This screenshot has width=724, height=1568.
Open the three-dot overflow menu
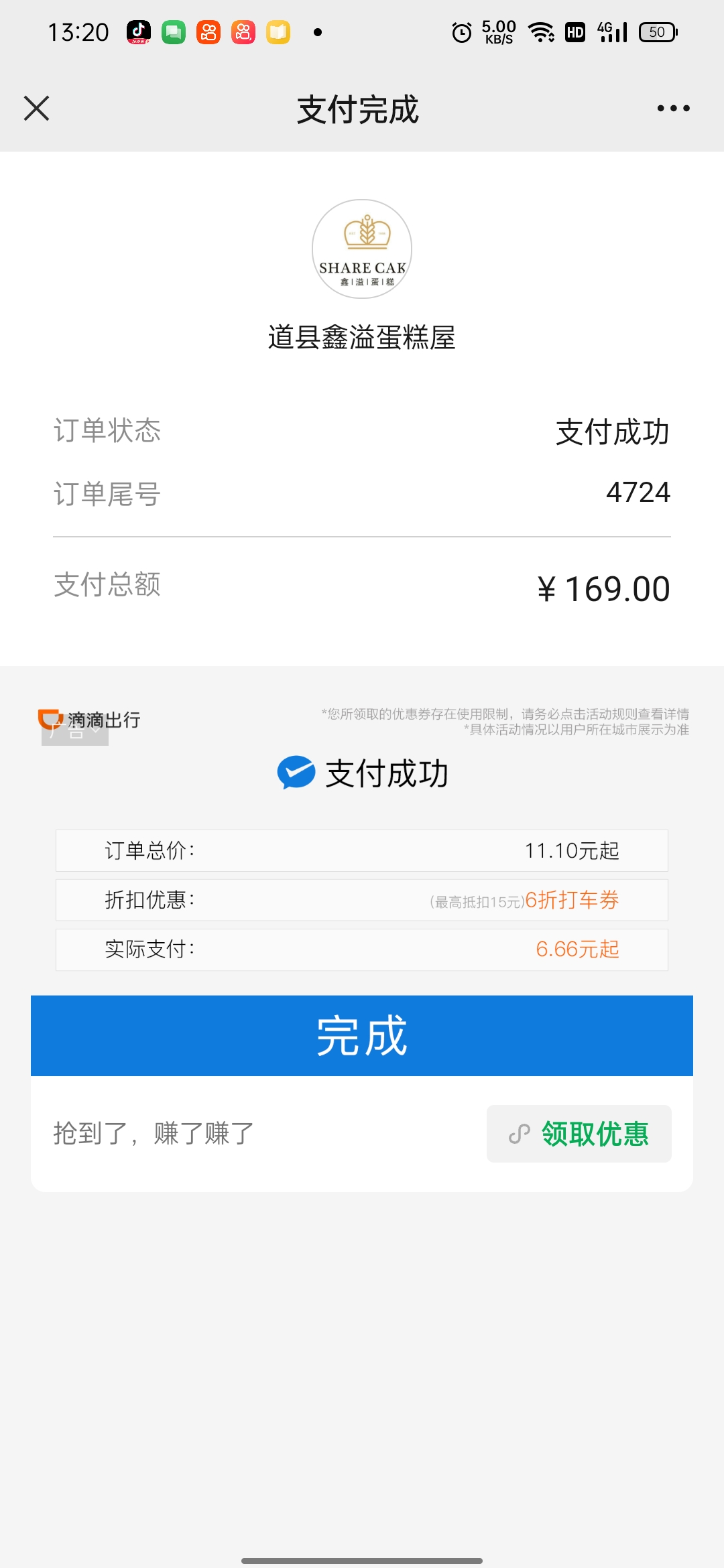(673, 108)
